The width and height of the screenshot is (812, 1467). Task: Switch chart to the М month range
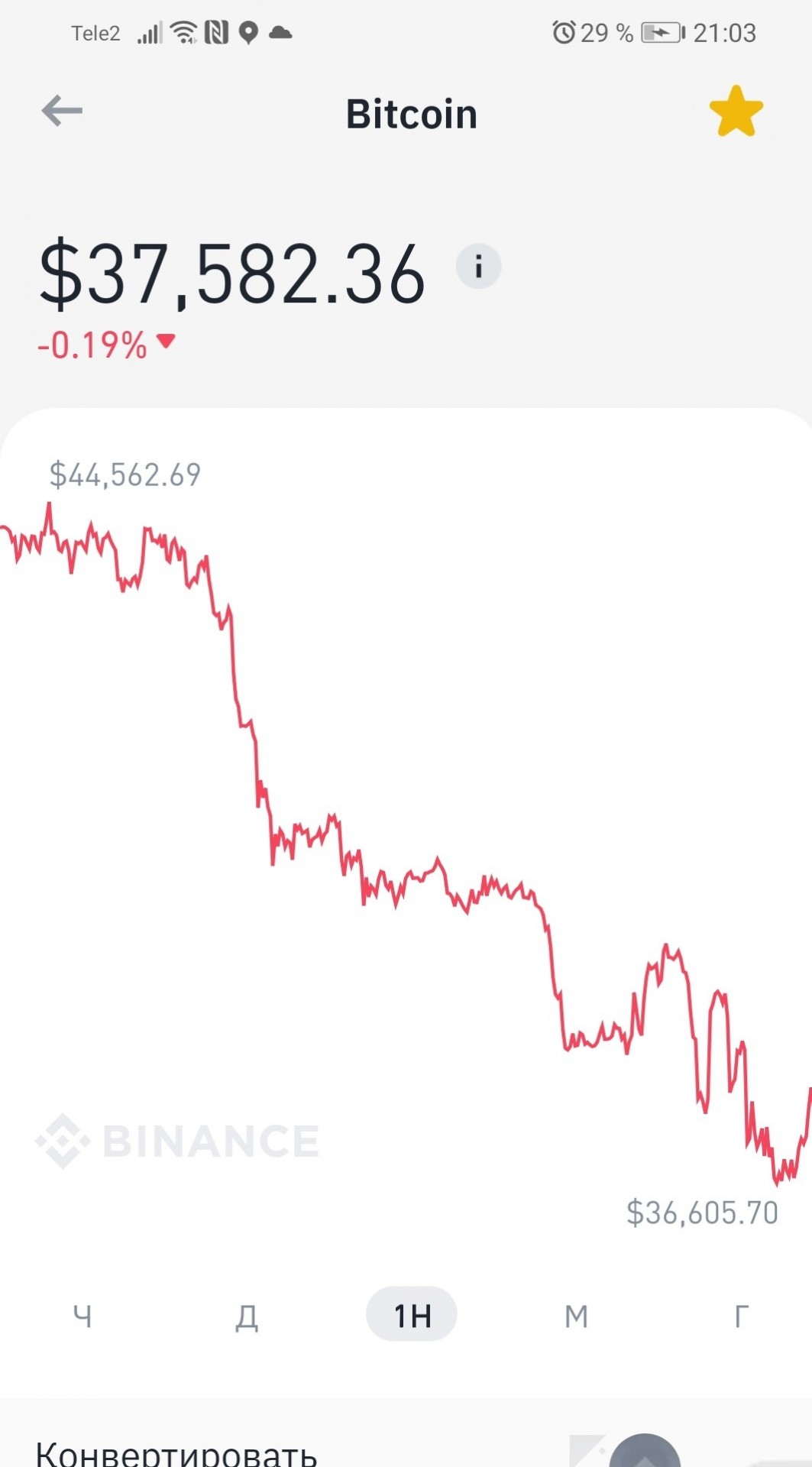(577, 1315)
